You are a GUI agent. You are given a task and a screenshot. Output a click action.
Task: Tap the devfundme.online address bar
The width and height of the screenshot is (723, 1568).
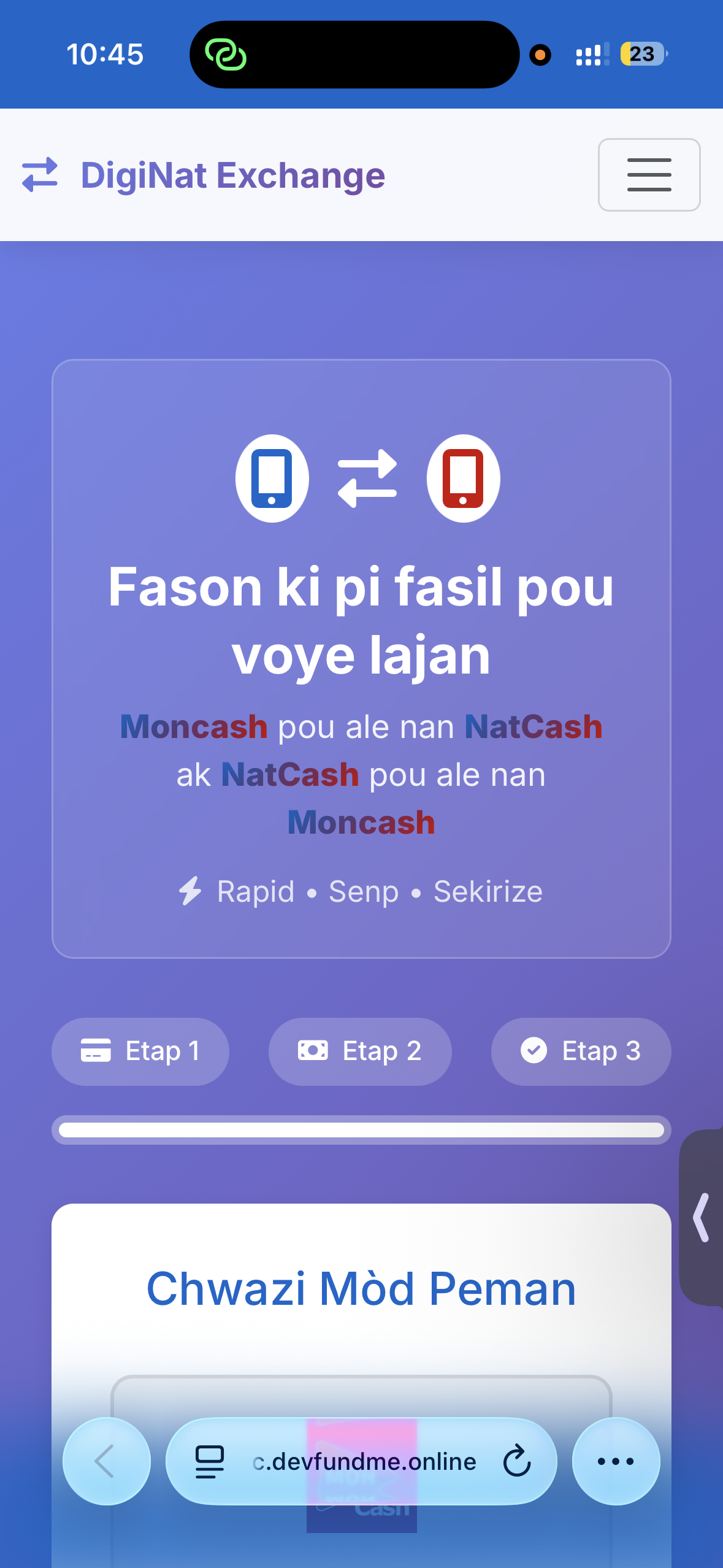[365, 1461]
